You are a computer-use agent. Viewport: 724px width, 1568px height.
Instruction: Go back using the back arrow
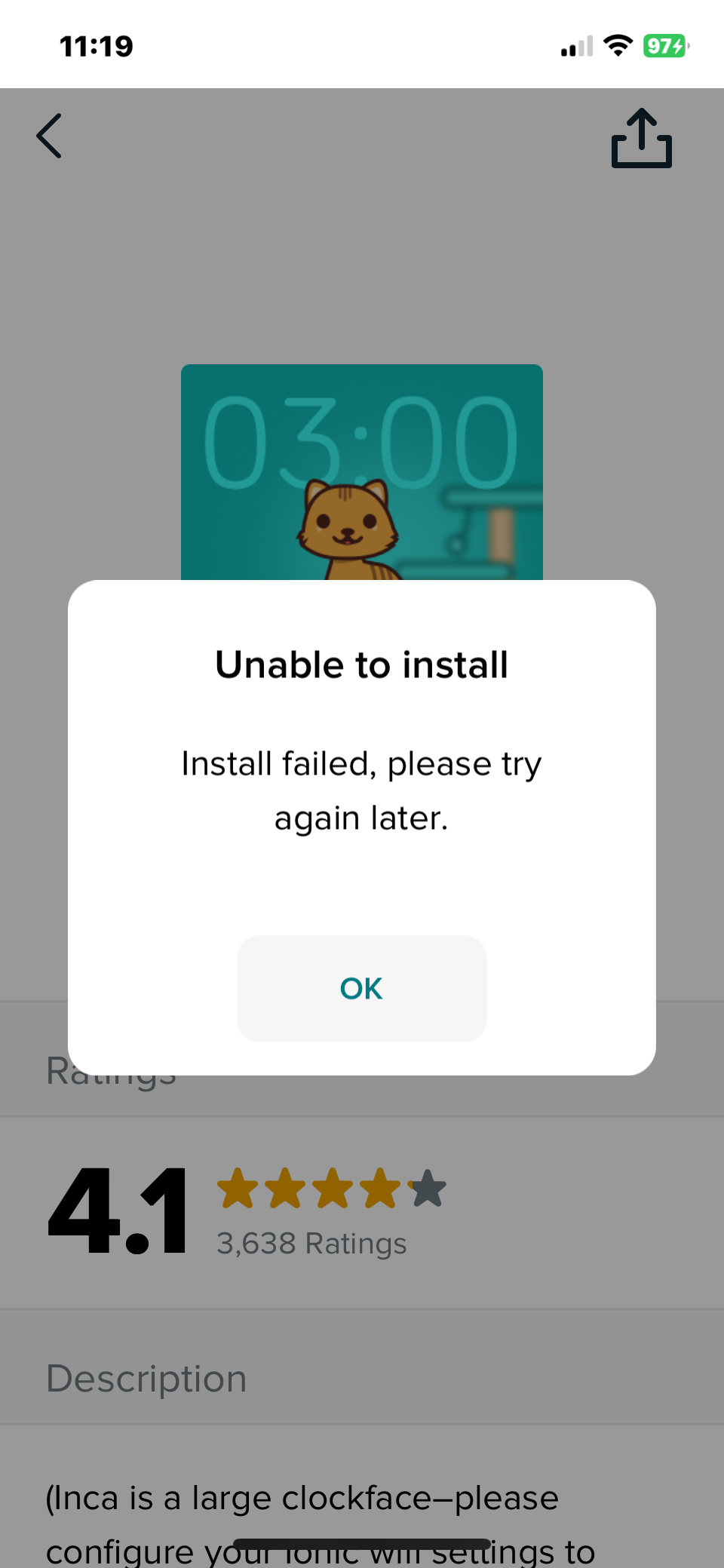click(x=50, y=137)
